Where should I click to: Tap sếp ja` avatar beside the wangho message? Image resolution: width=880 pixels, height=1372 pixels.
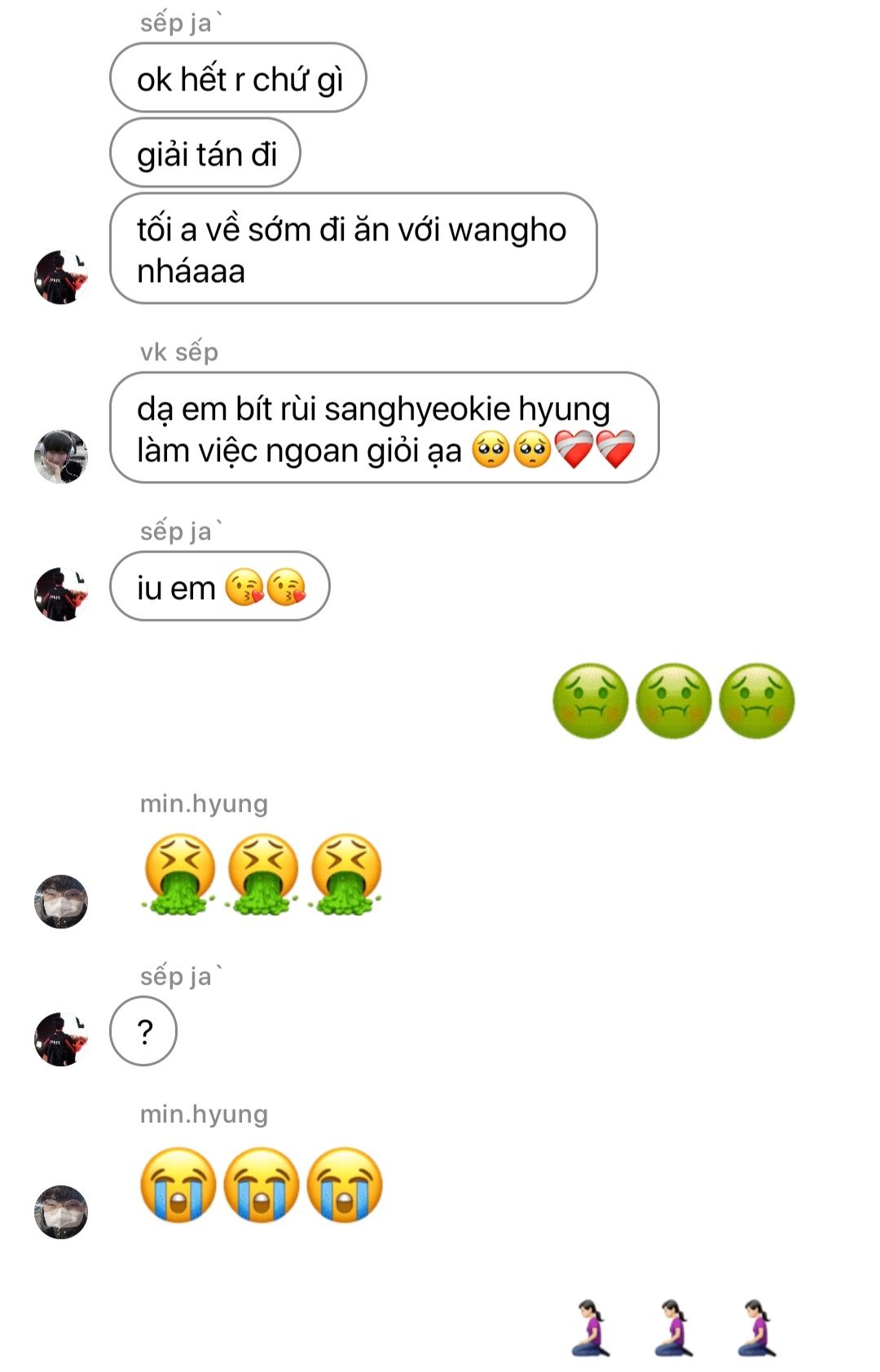61,277
